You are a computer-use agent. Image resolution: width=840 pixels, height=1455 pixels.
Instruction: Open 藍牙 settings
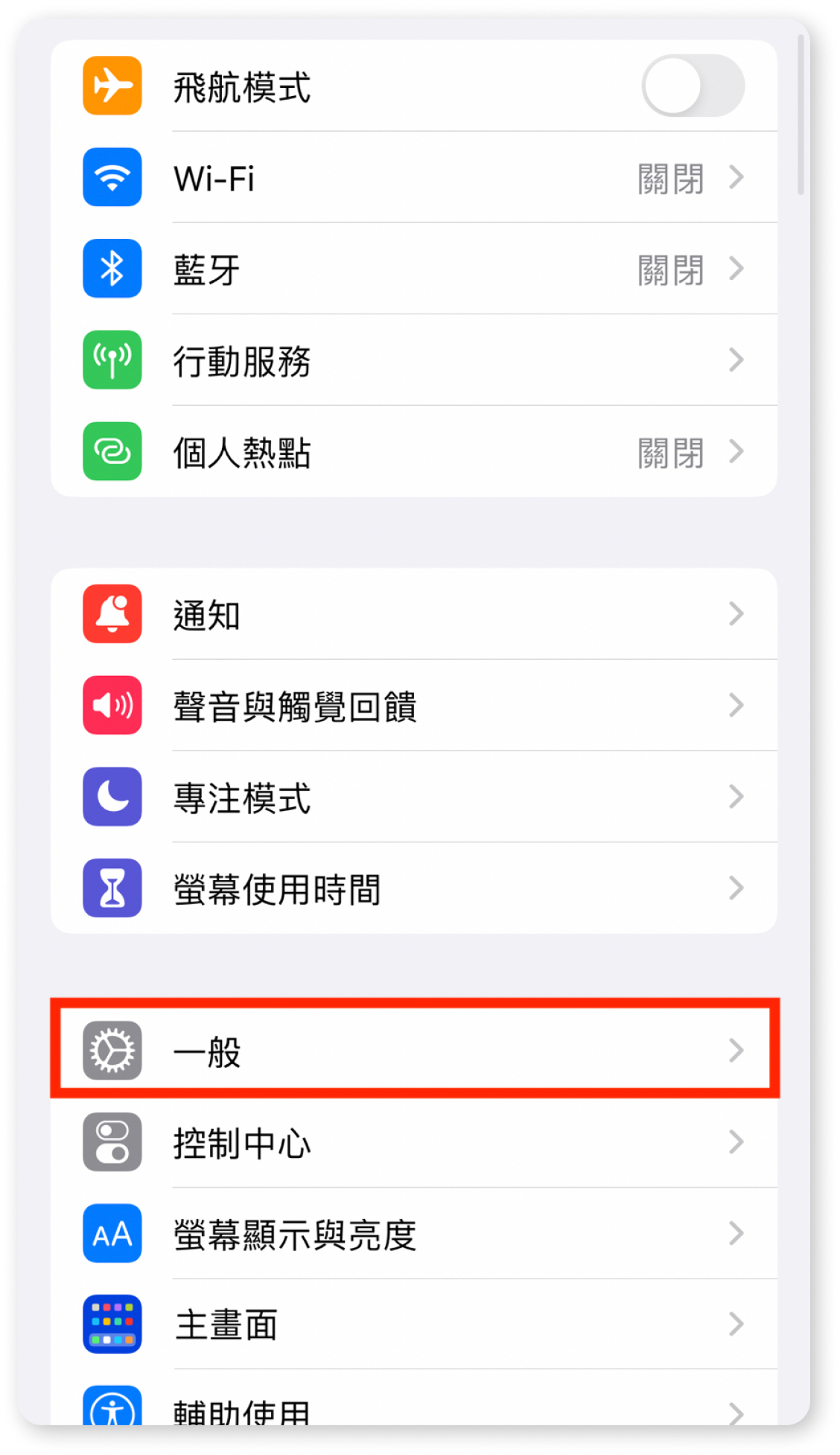click(x=414, y=269)
